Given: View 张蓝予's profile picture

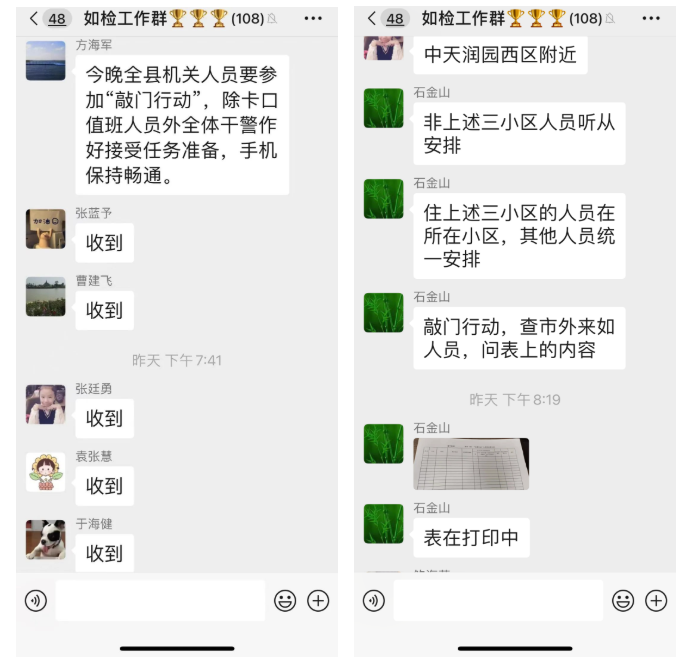Looking at the screenshot, I should click(x=46, y=229).
